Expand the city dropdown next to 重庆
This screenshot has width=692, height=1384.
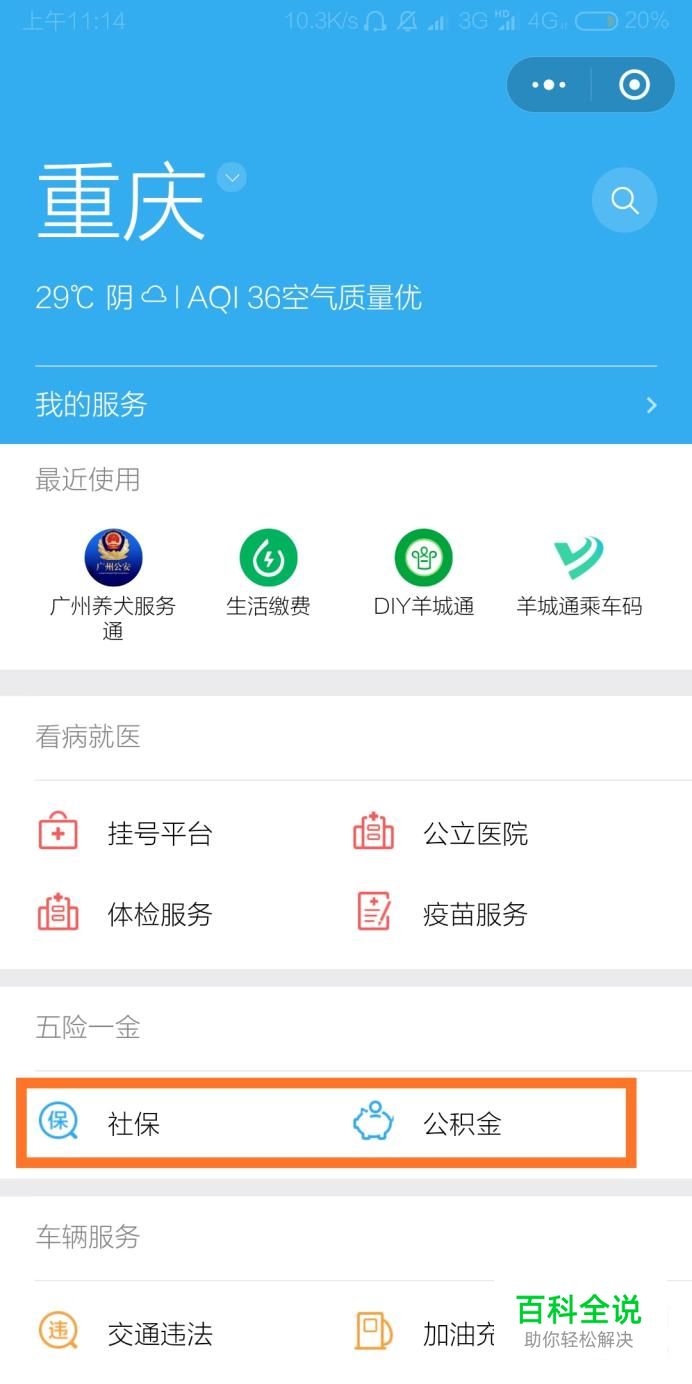232,178
